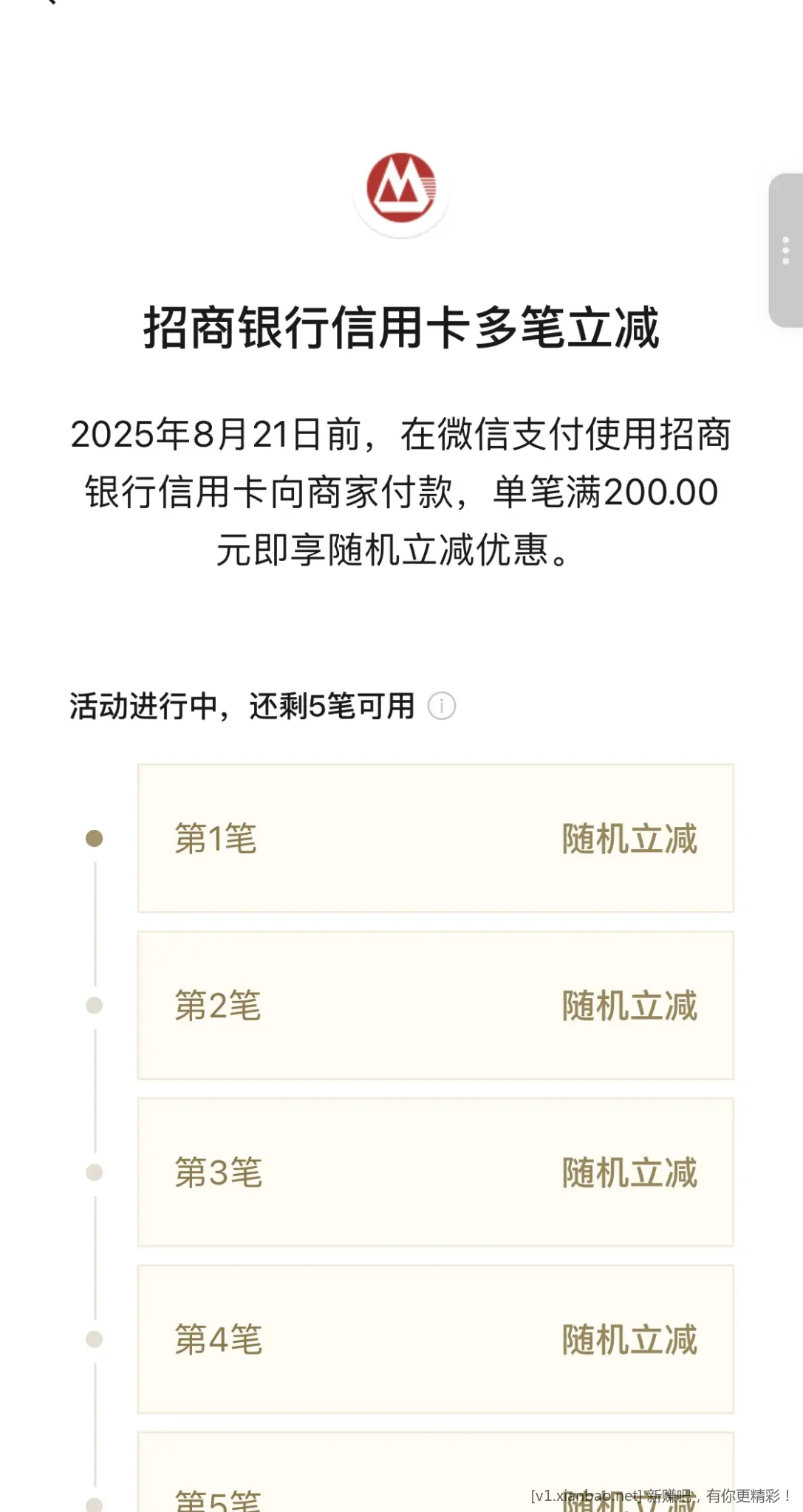Screen dimensions: 803x1512
Task: Open the info icon beside 还剩5笔可用
Action: (x=442, y=707)
